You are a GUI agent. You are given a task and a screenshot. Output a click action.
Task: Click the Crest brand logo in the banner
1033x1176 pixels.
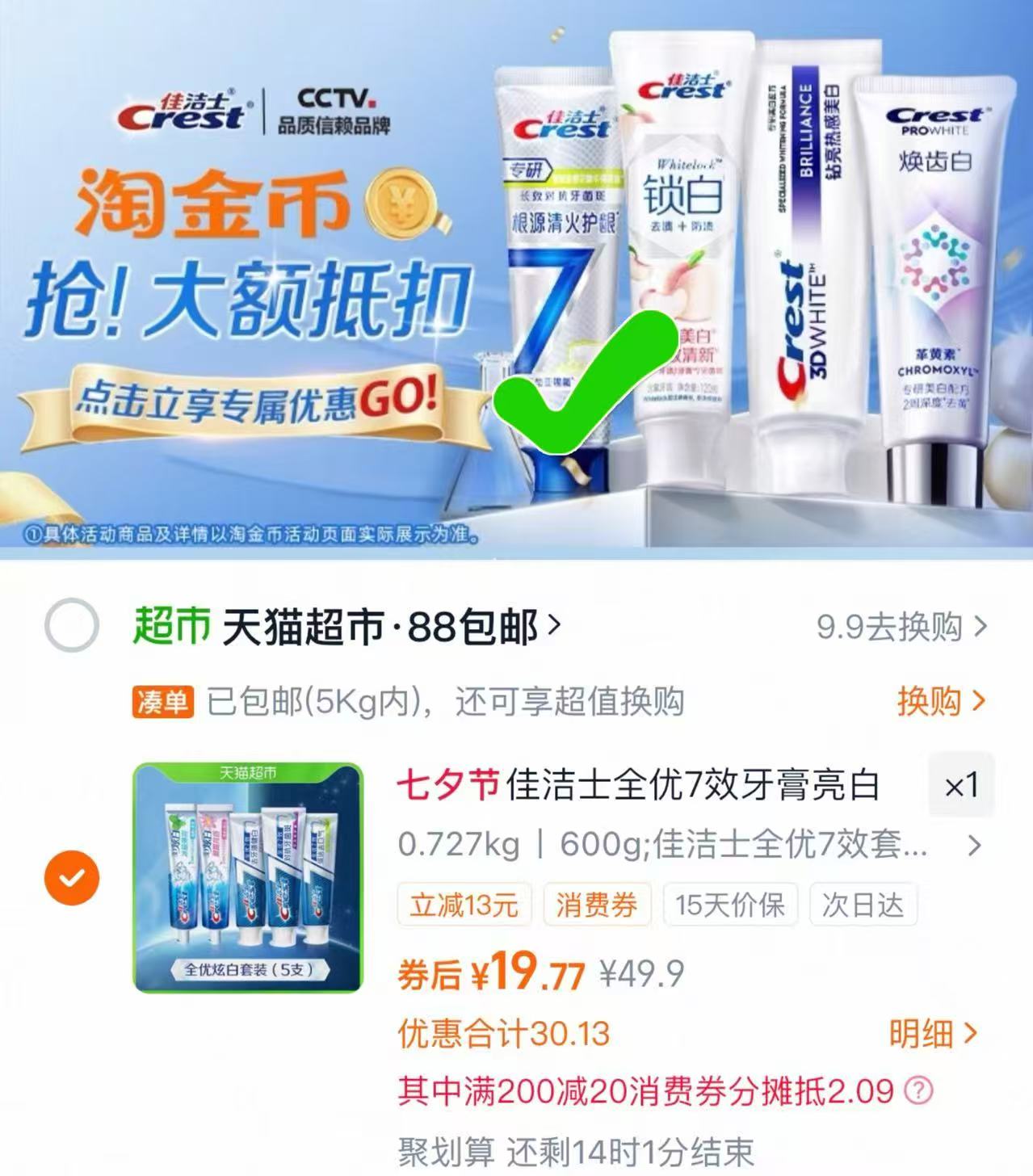(190, 112)
